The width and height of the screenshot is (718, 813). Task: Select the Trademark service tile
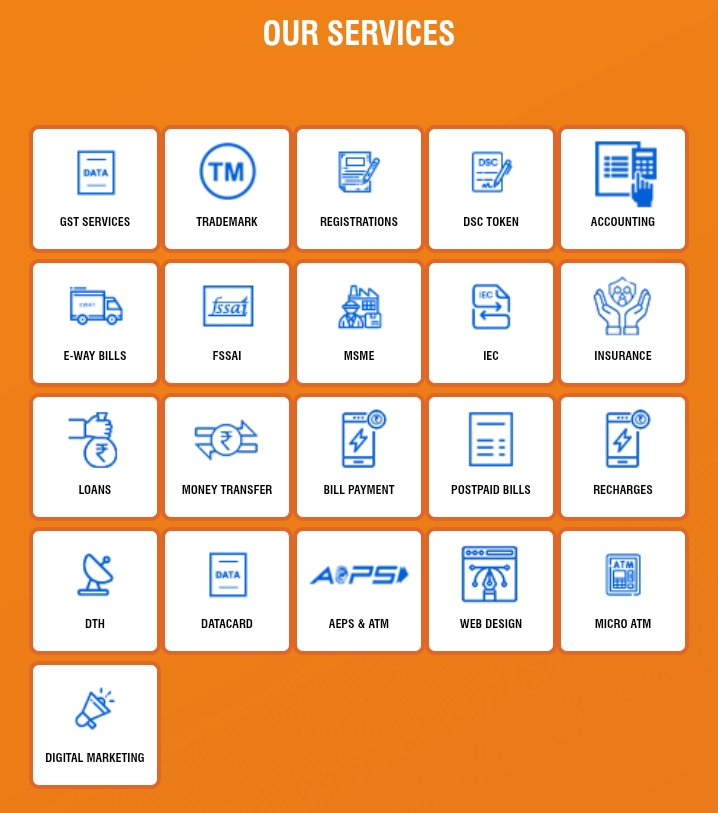click(227, 189)
